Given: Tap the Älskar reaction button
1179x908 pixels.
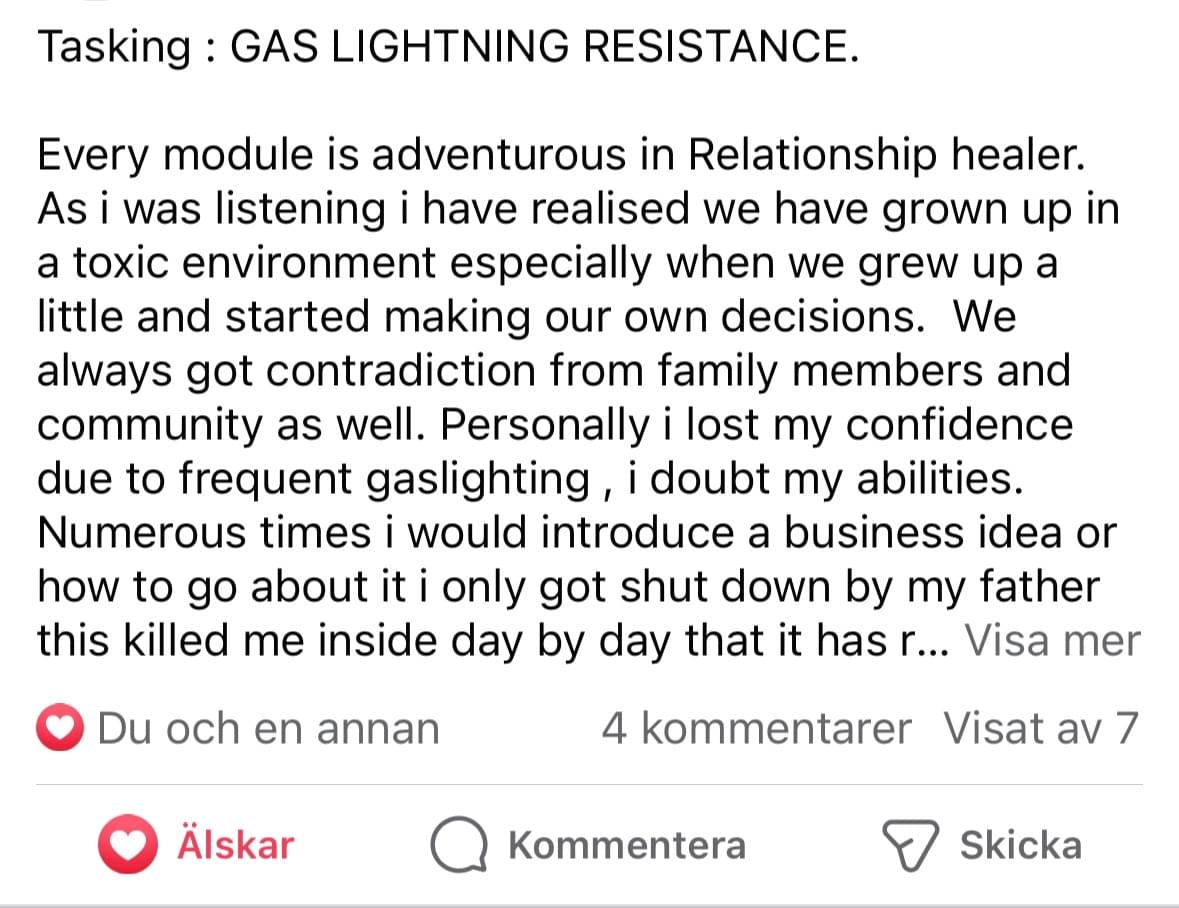Looking at the screenshot, I should (196, 845).
